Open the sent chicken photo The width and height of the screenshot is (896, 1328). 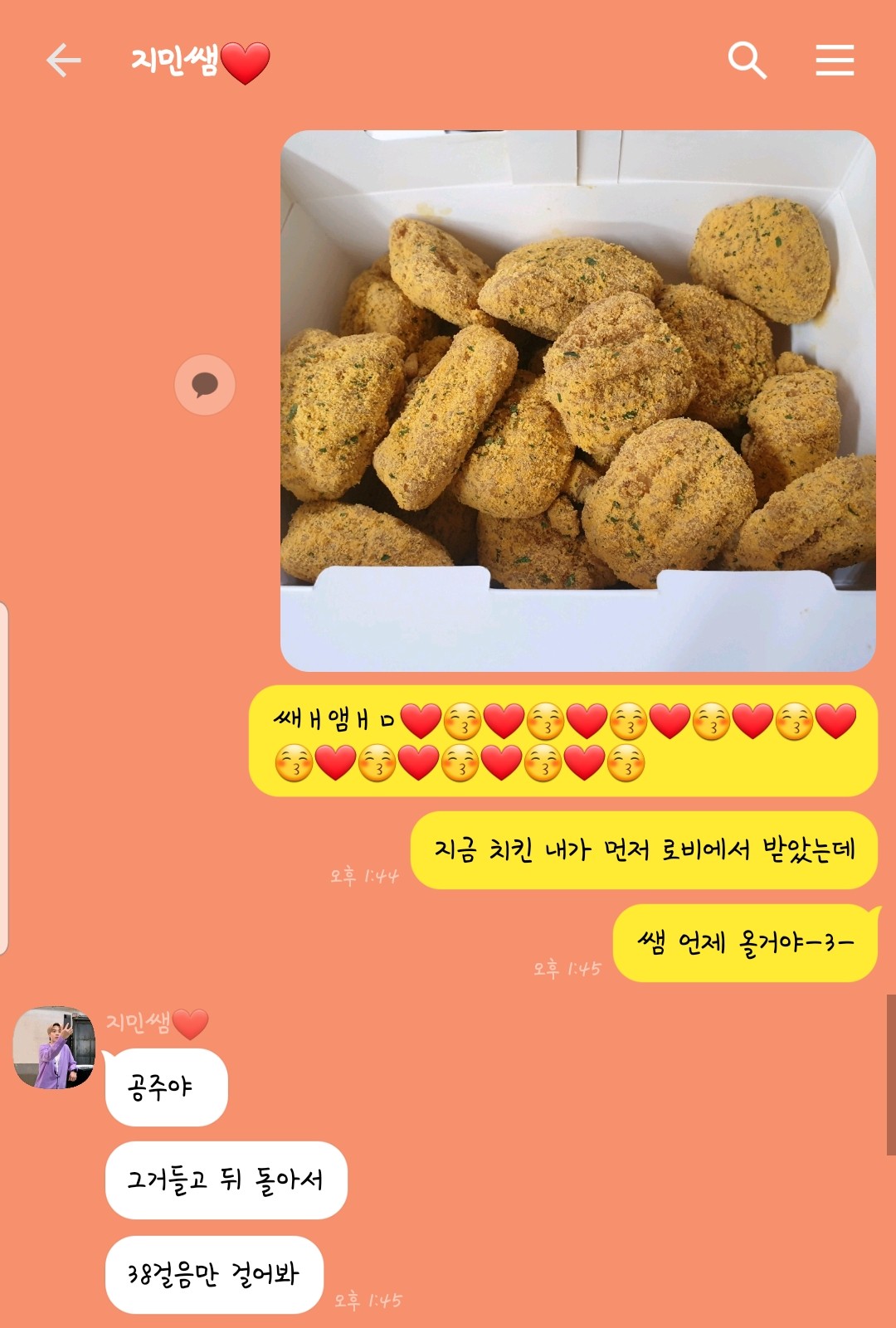point(577,401)
